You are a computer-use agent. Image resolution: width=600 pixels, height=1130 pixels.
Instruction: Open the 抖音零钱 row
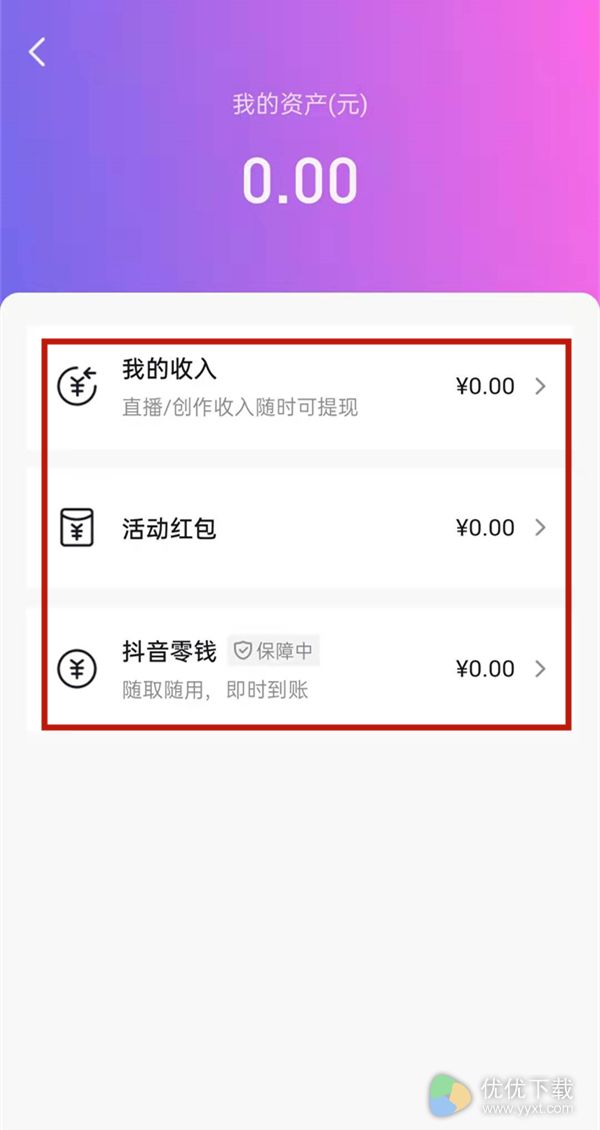[x=300, y=668]
